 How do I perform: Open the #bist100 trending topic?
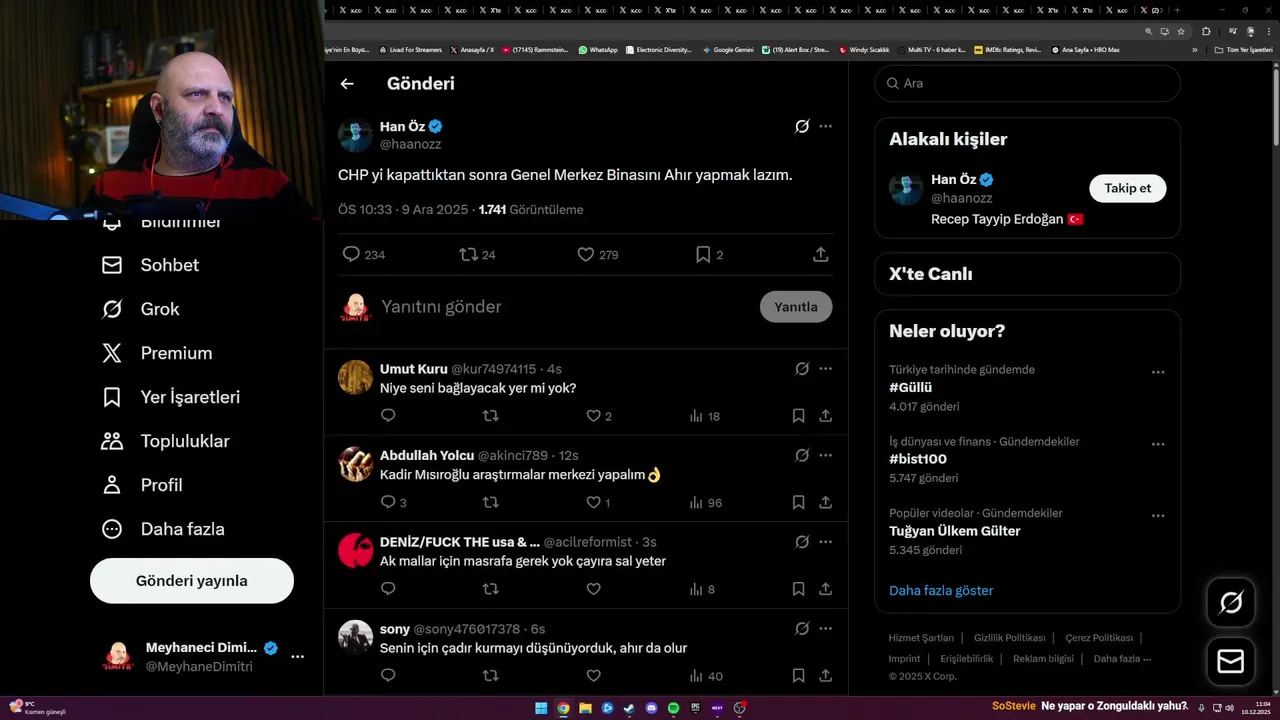click(917, 459)
